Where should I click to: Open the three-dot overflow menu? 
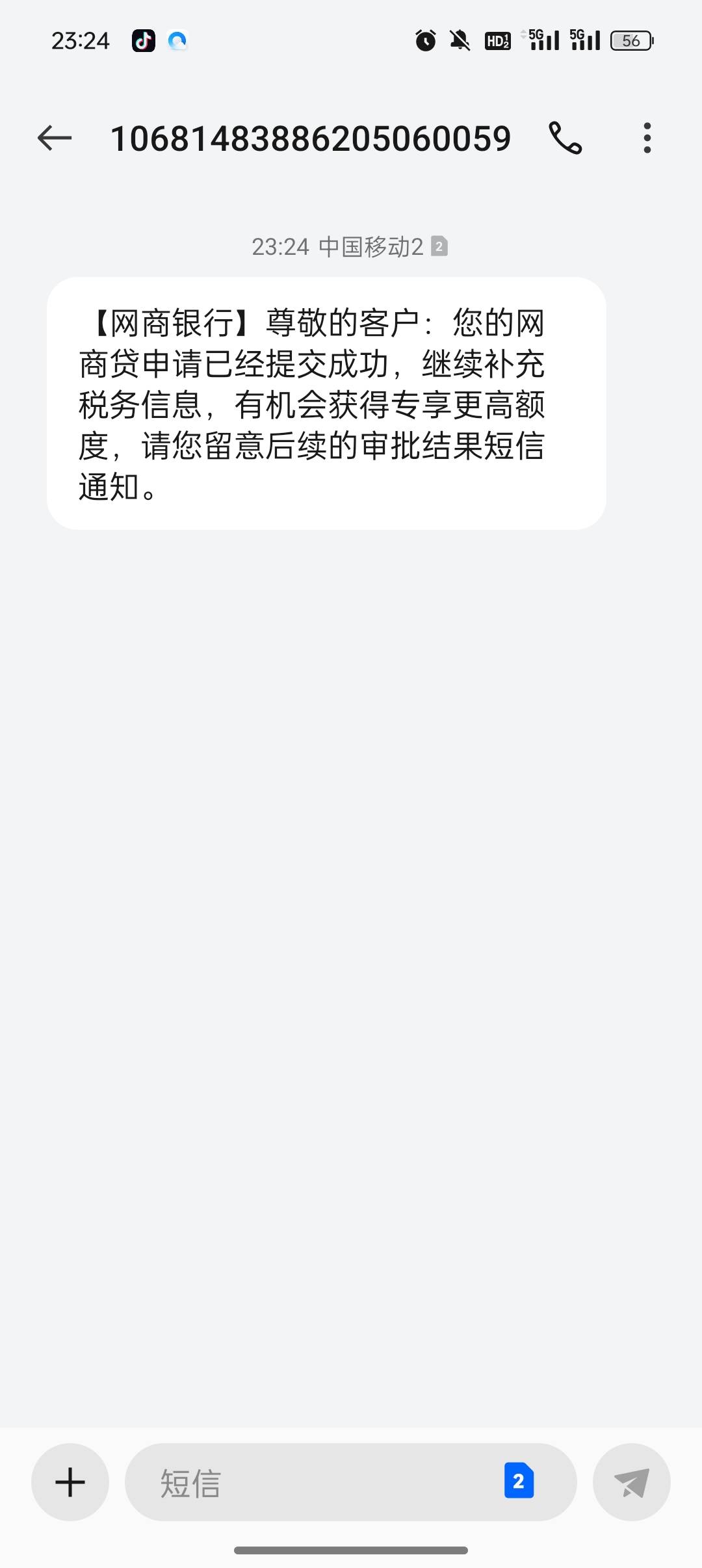(647, 138)
